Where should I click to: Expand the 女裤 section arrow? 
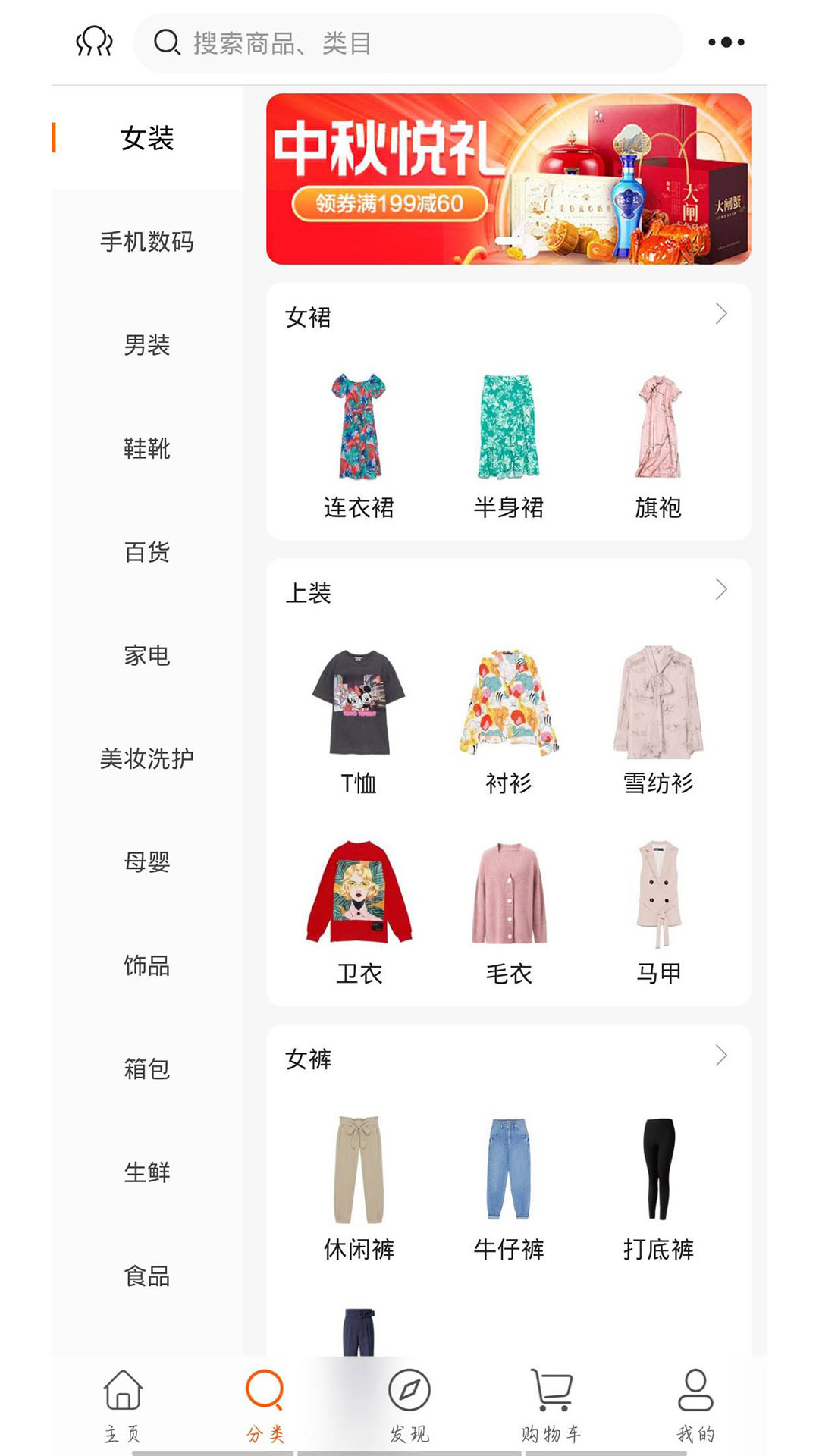[x=720, y=1056]
